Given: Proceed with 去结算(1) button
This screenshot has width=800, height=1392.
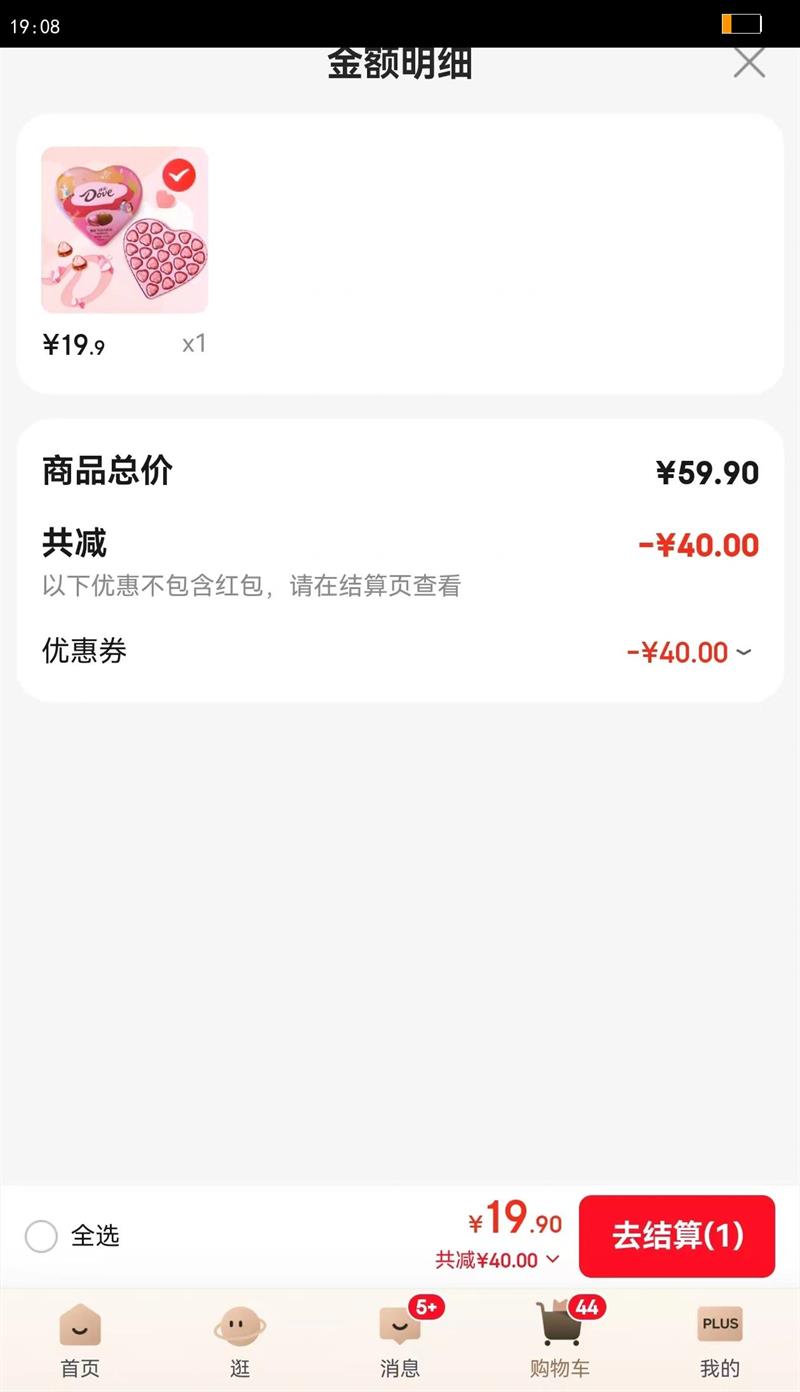Looking at the screenshot, I should click(x=677, y=1236).
